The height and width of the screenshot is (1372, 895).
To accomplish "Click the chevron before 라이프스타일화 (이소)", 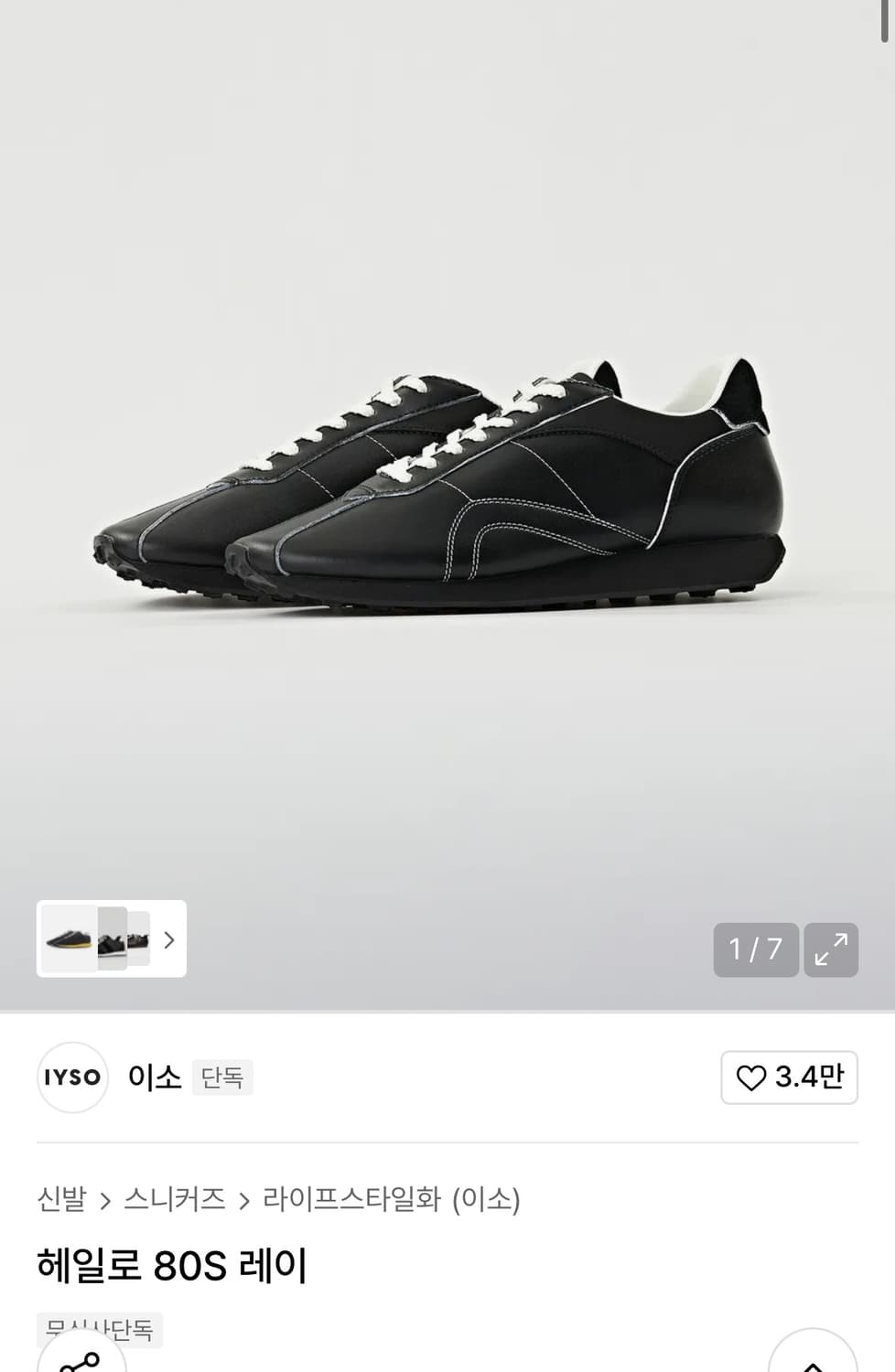I will pos(243,1202).
